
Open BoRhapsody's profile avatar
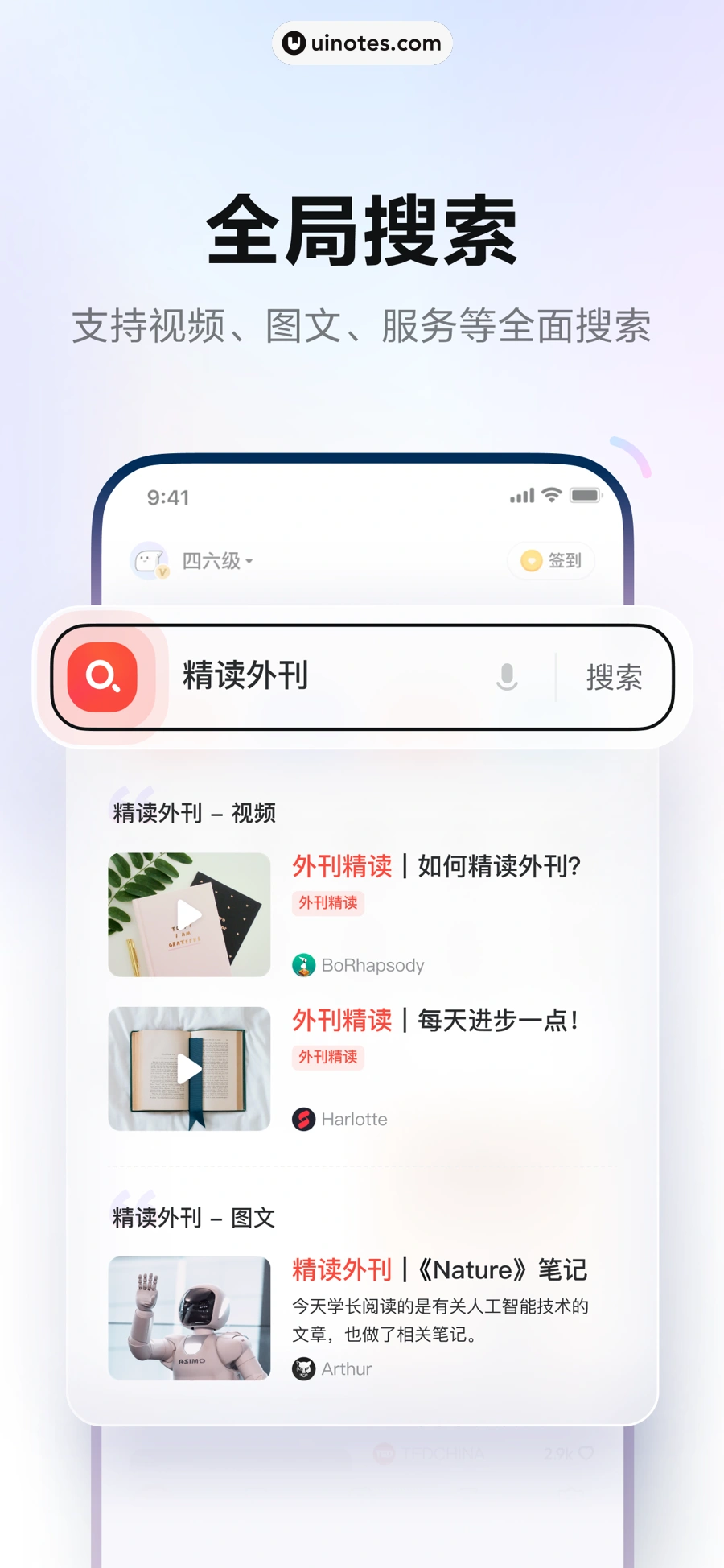[x=302, y=964]
